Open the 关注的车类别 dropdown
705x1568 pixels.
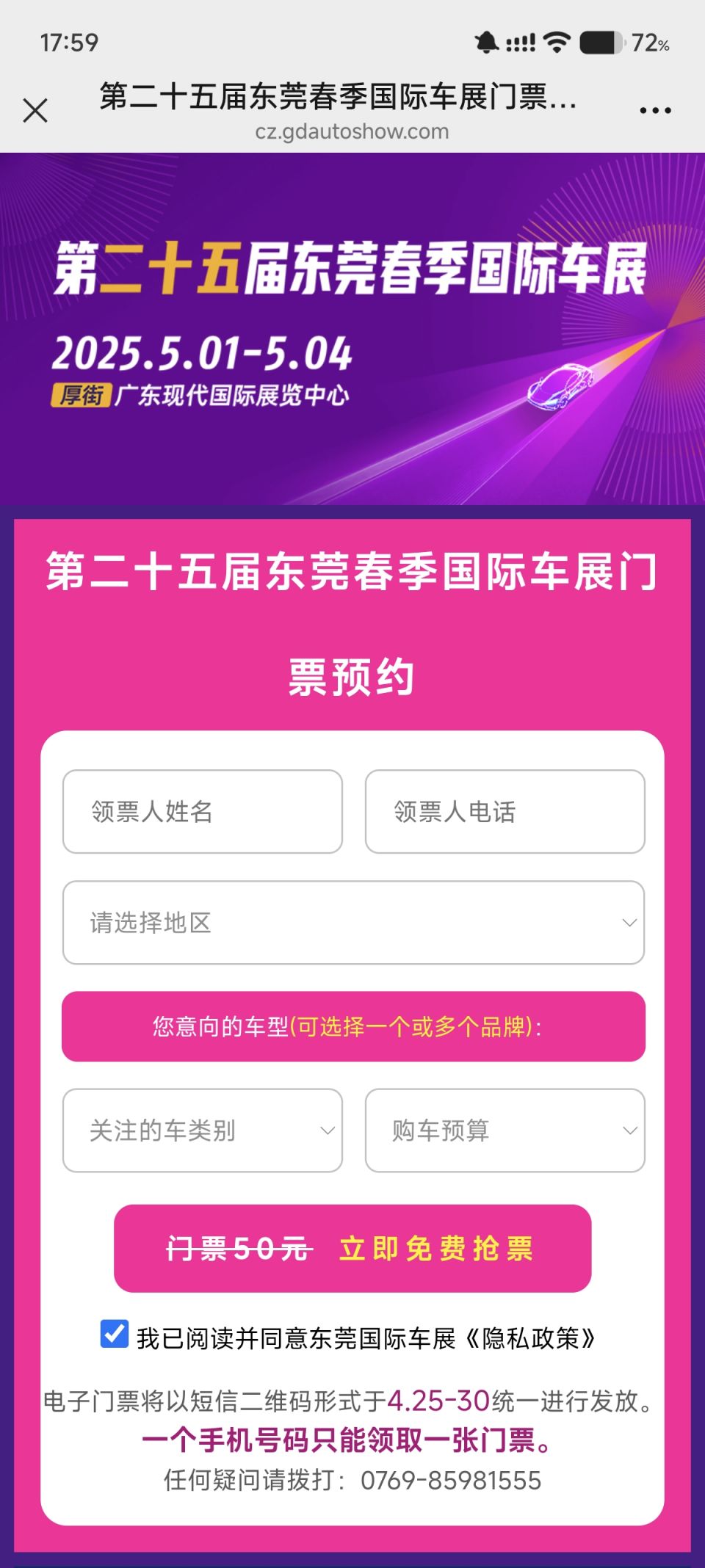tap(203, 1130)
